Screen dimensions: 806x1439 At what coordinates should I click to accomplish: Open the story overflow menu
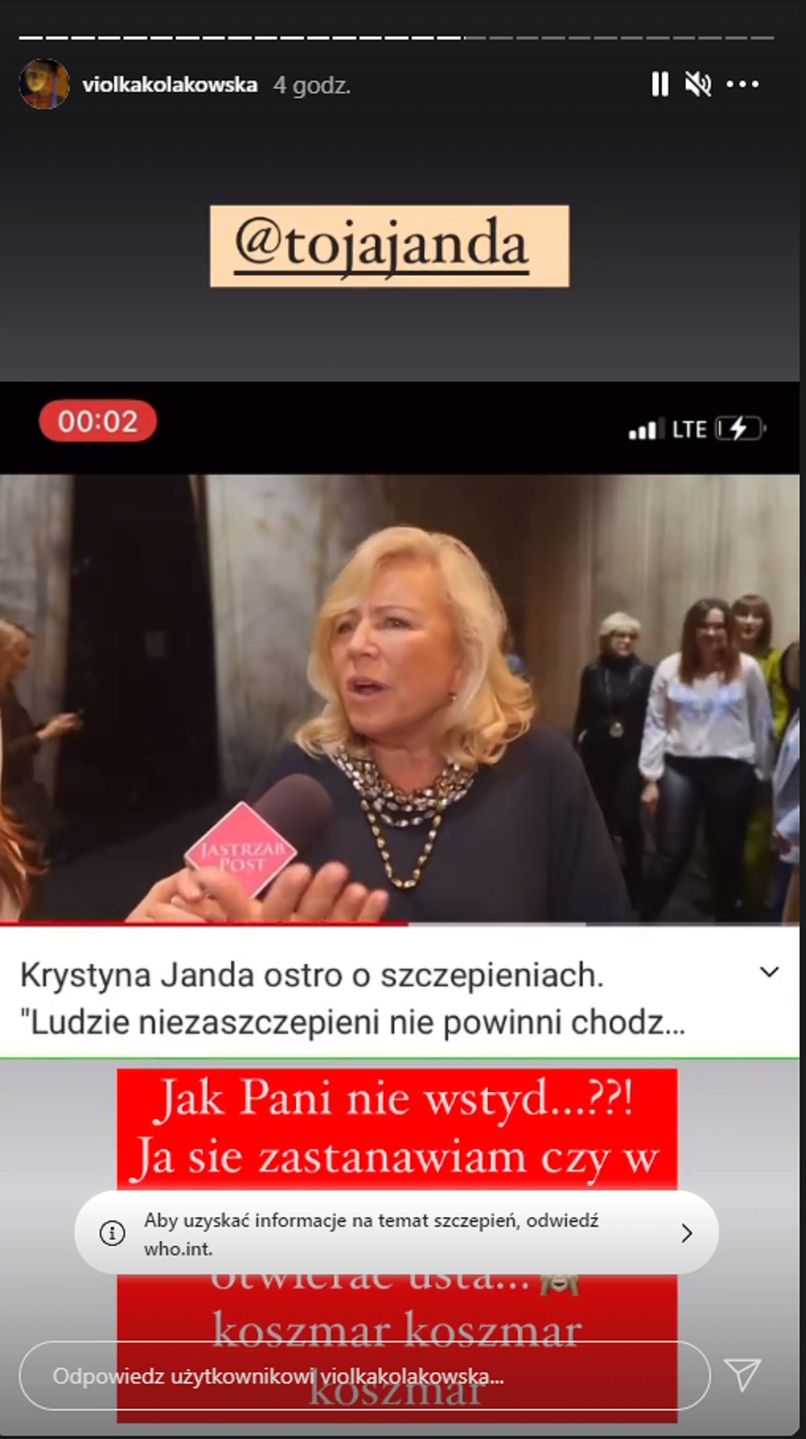742,85
